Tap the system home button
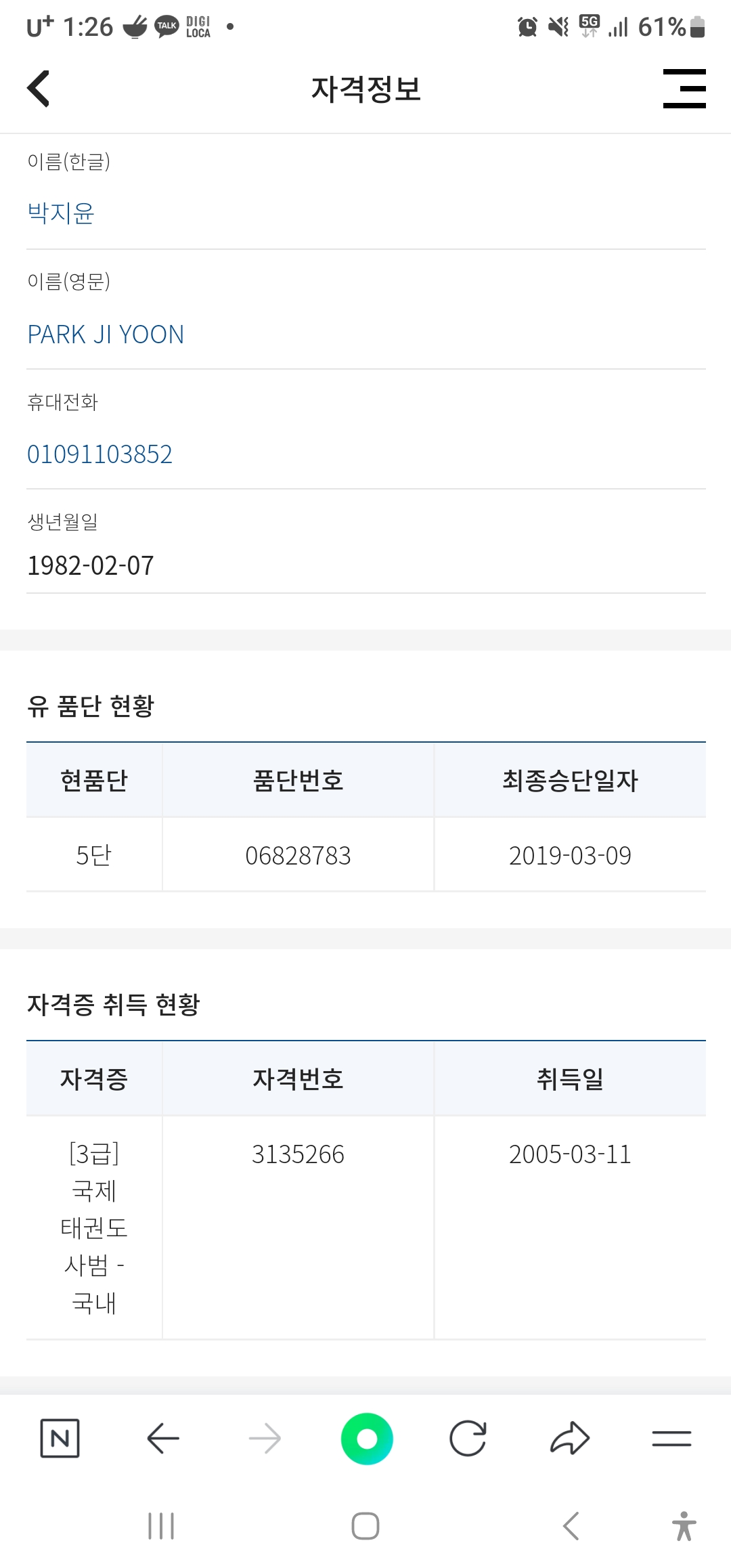The image size is (731, 1568). point(365,1526)
